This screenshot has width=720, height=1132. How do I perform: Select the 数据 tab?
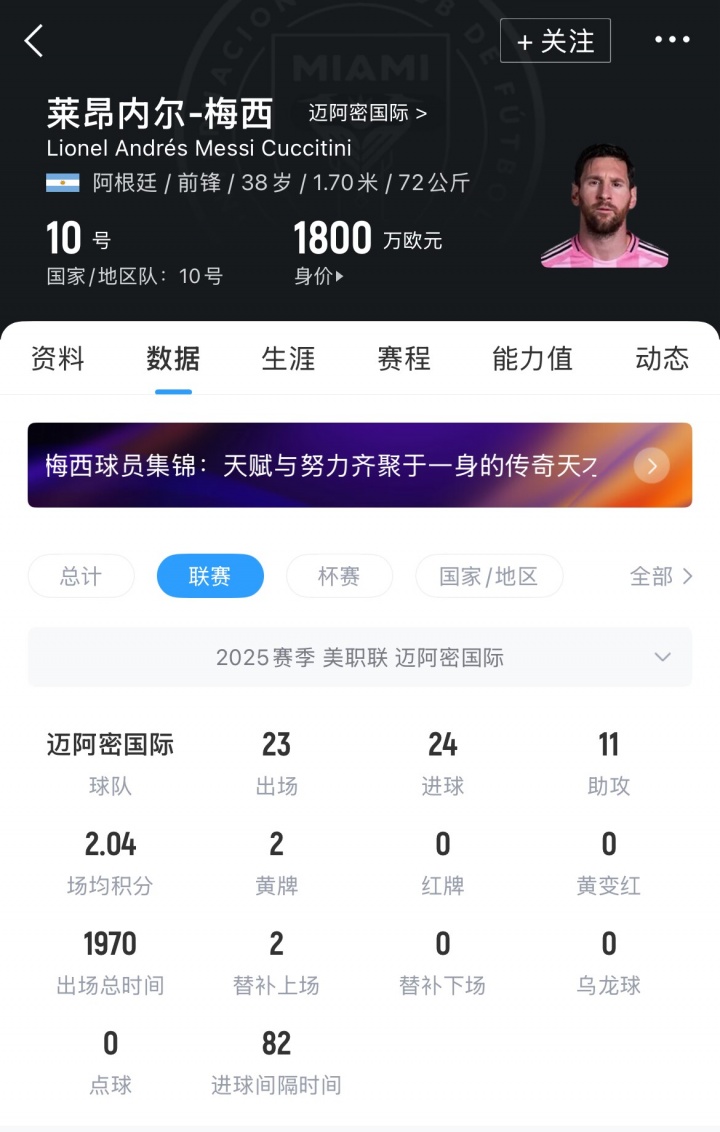point(173,358)
